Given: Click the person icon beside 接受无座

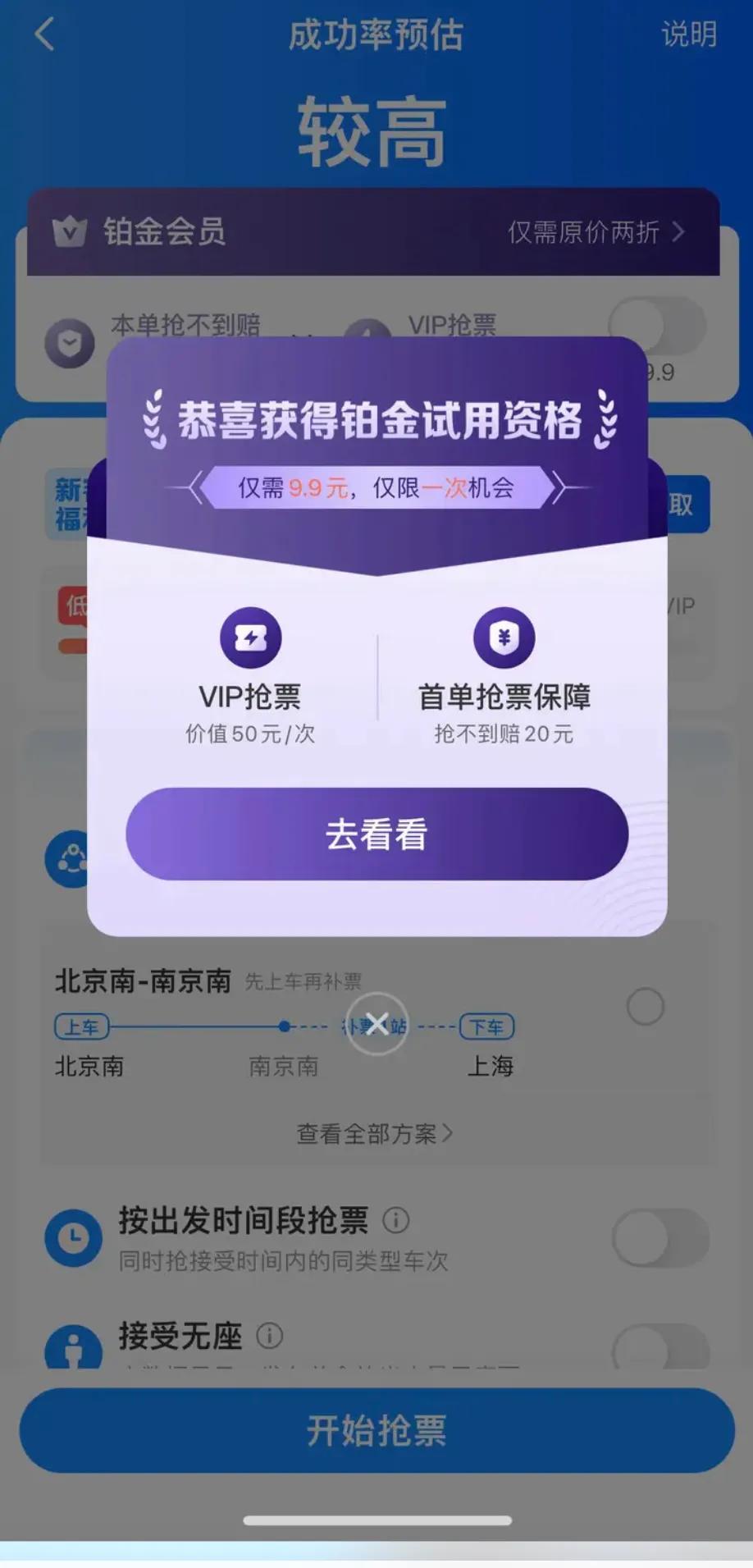Looking at the screenshot, I should point(74,1345).
